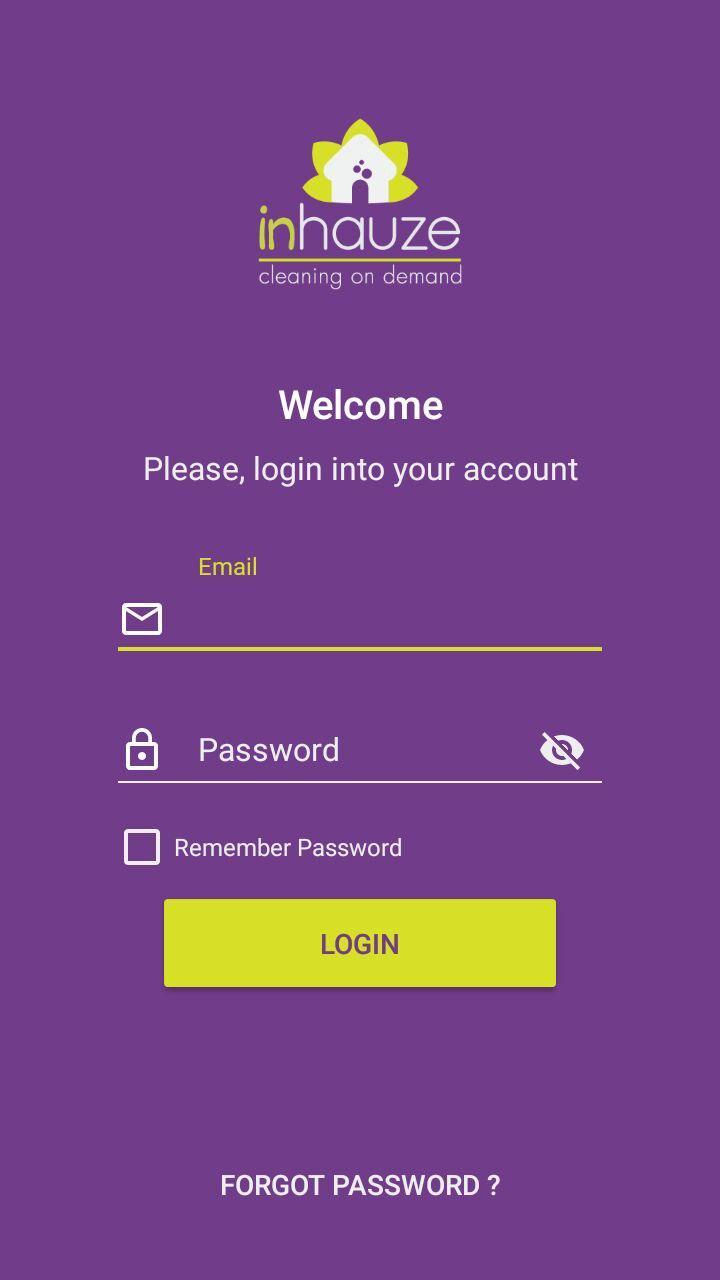720x1280 pixels.
Task: Tap the LOGIN button
Action: click(360, 943)
